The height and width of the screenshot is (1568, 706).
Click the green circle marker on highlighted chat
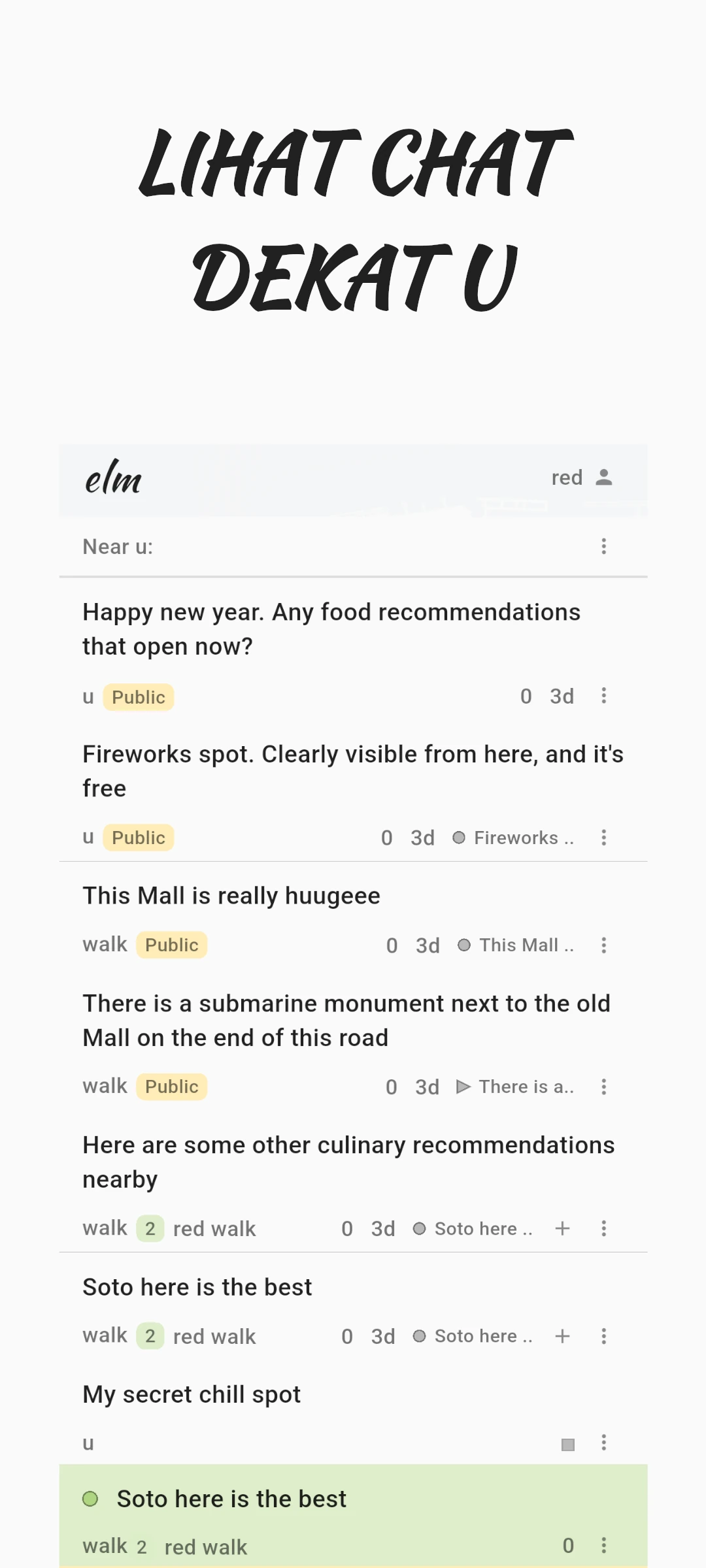click(x=92, y=1498)
